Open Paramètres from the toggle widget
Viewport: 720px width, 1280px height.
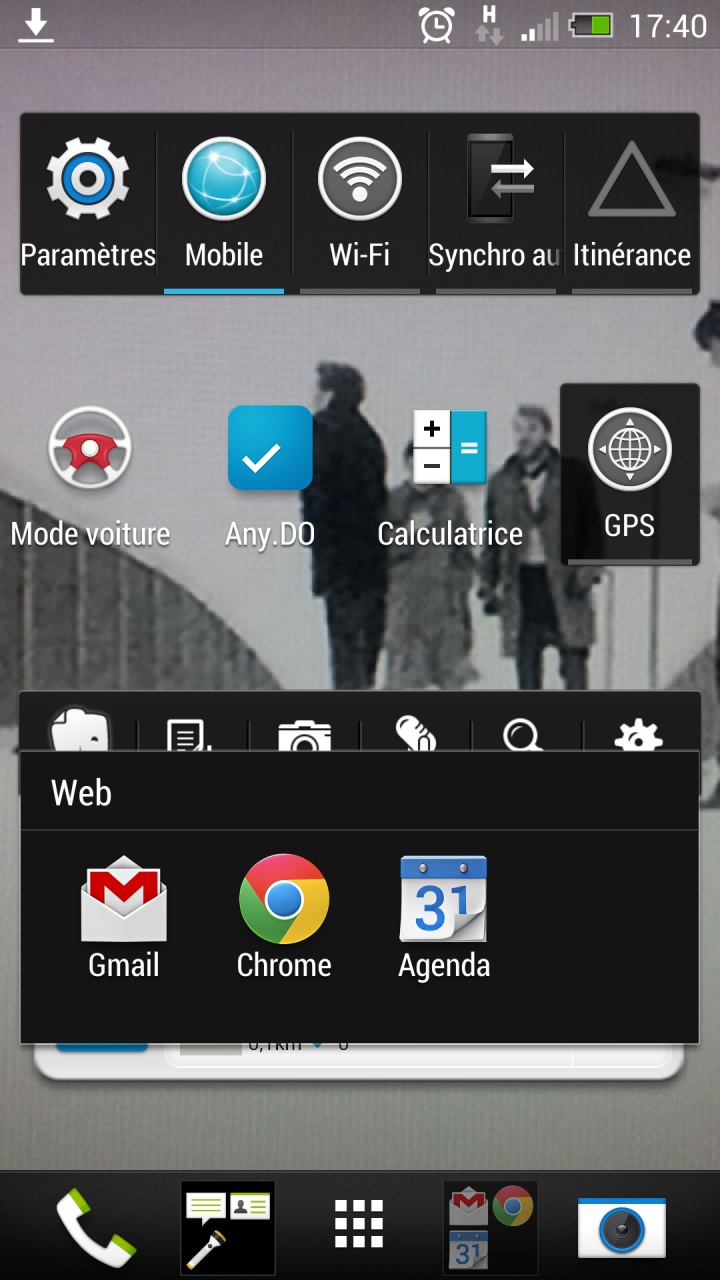(x=88, y=205)
